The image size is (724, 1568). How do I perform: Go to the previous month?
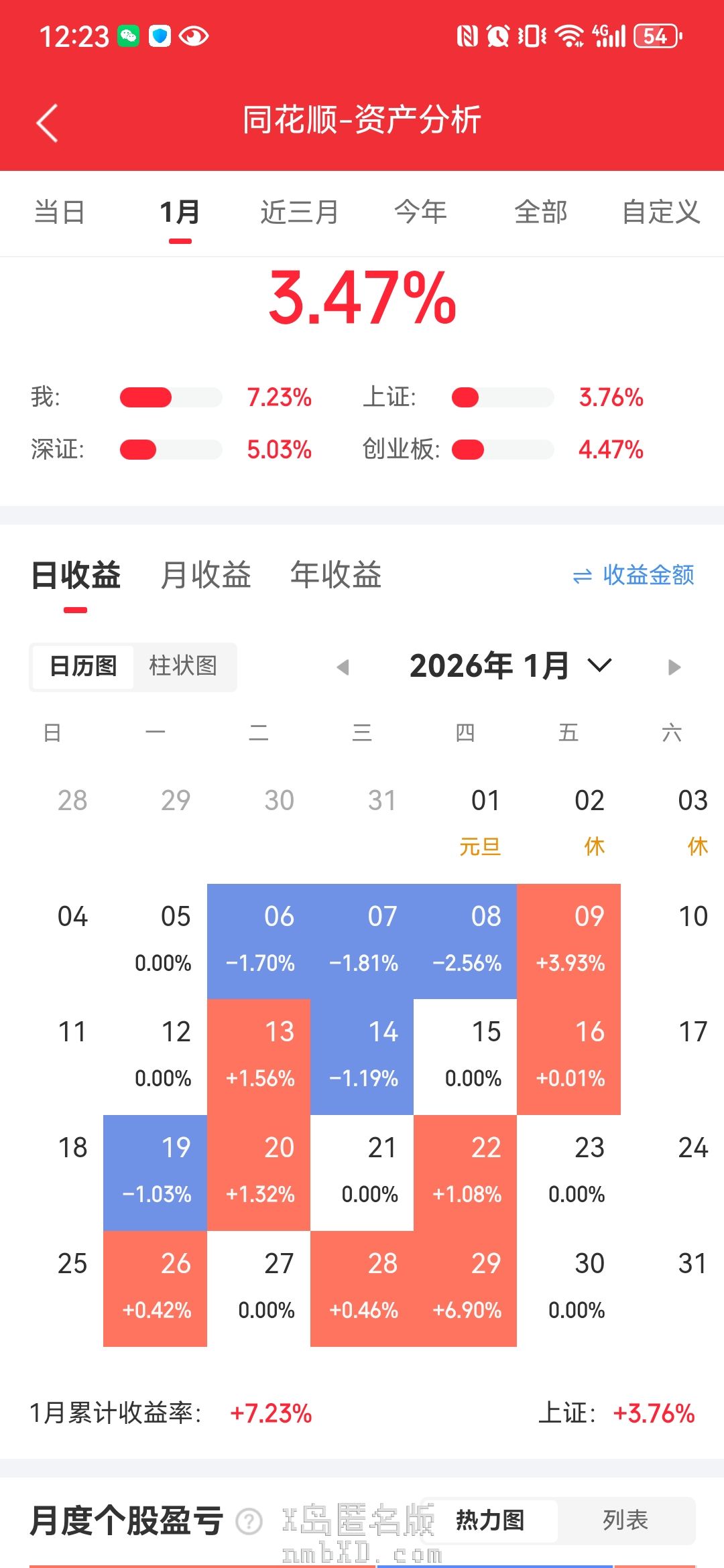point(343,667)
